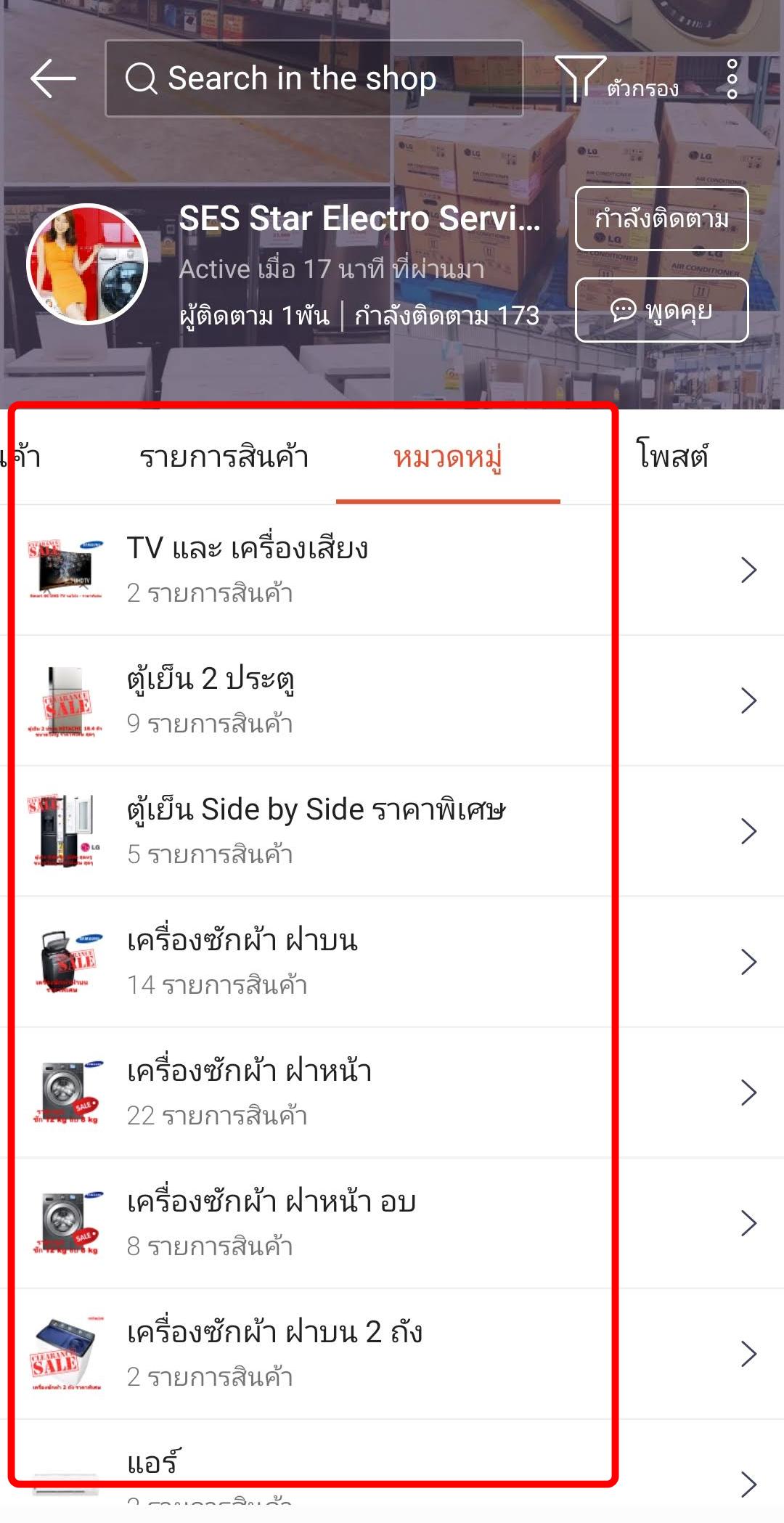The width and height of the screenshot is (784, 1523).
Task: Open the 14-item เครื่องซักผ้า ฝาบน category
Action: pyautogui.click(x=392, y=962)
